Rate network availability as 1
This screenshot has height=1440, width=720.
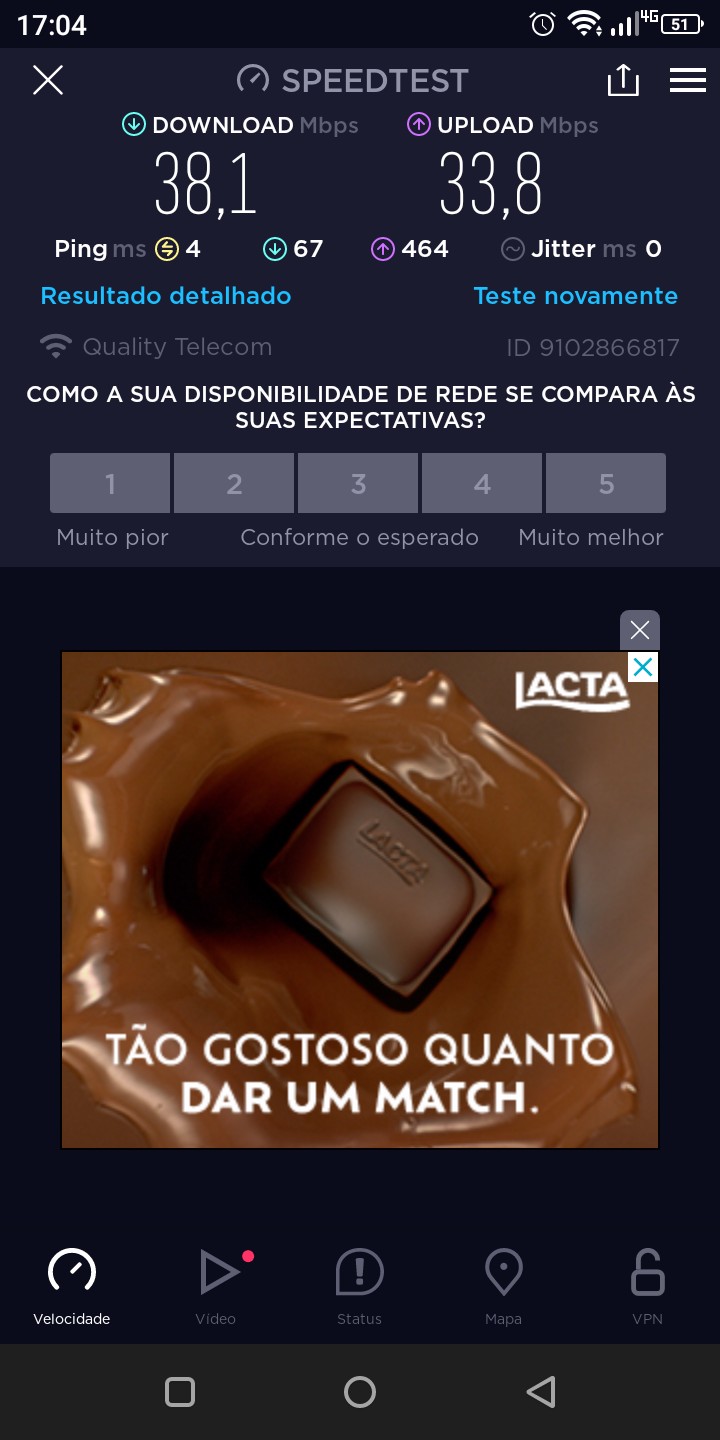point(110,483)
